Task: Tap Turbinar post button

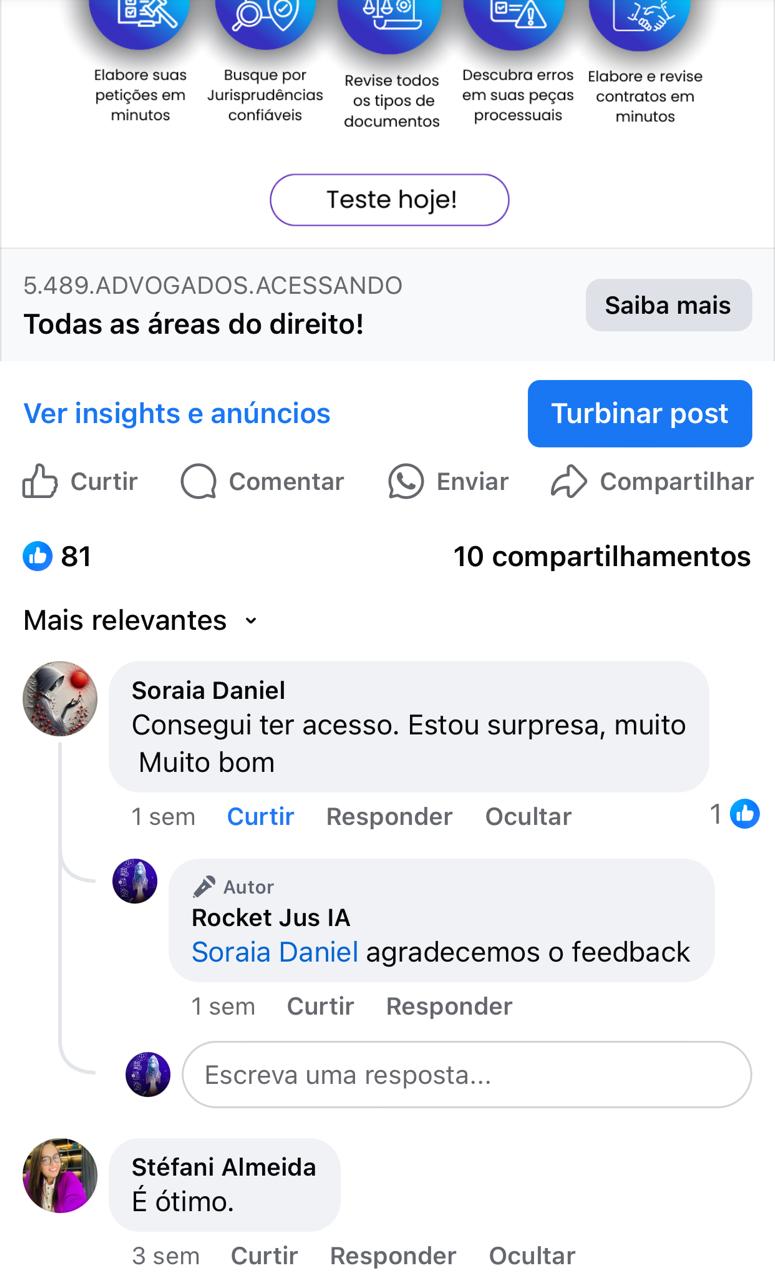Action: coord(639,413)
